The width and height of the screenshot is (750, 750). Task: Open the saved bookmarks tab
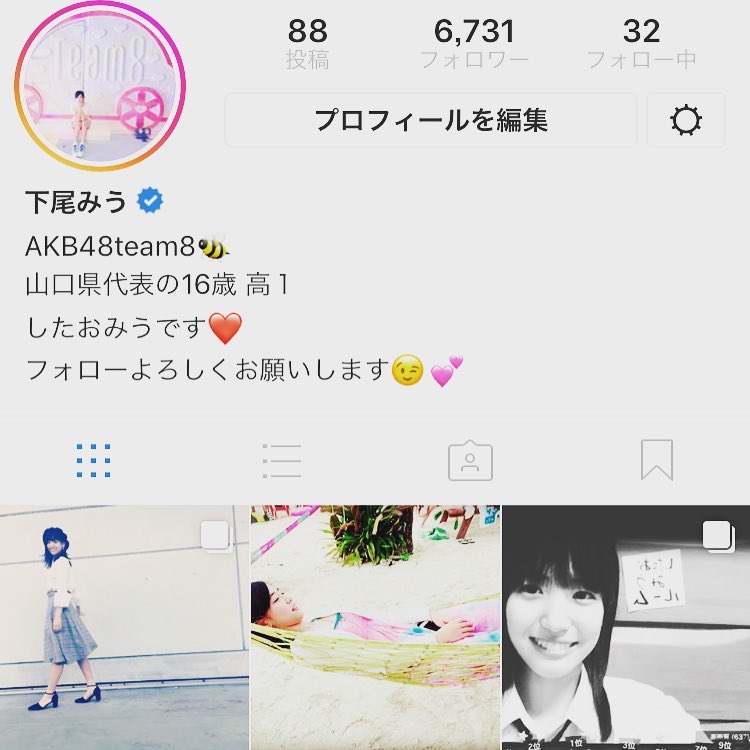(656, 460)
